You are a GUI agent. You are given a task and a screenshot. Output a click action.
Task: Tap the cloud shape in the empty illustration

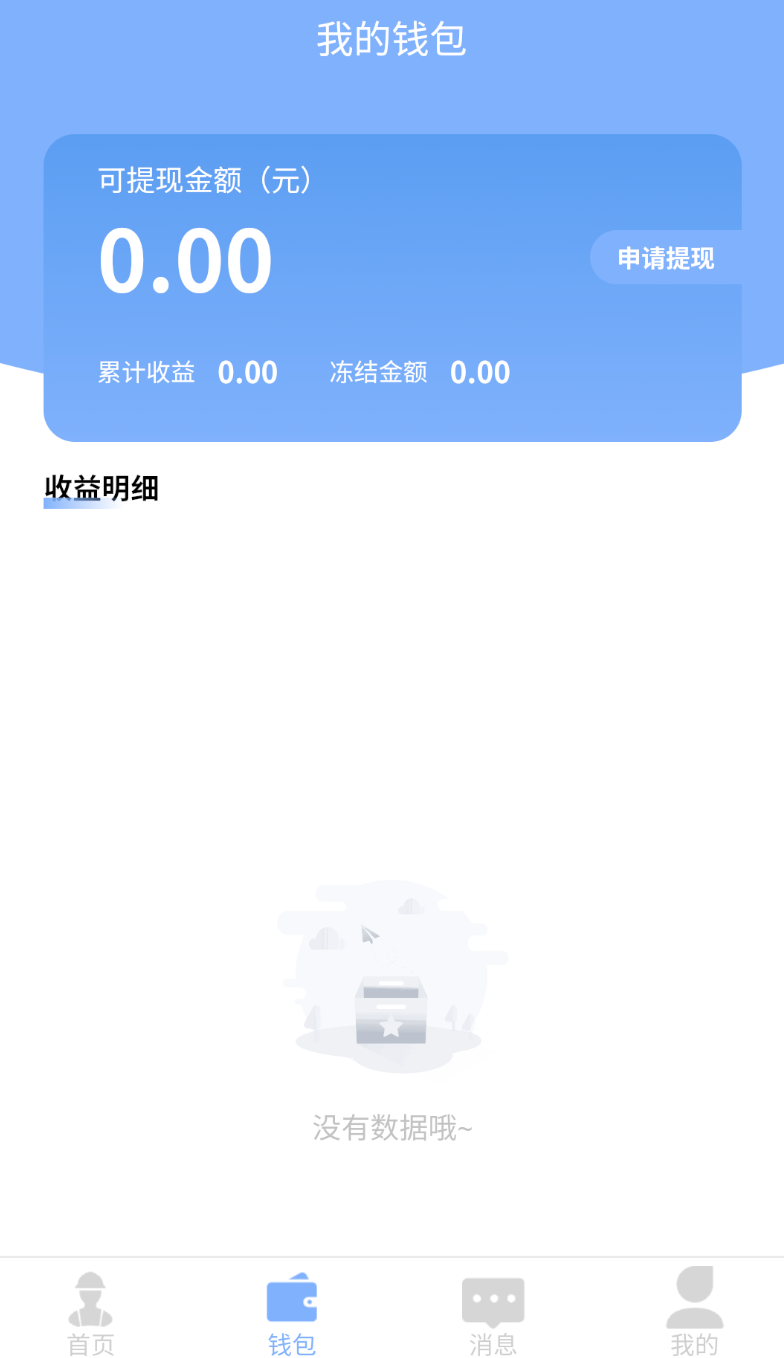[x=324, y=938]
